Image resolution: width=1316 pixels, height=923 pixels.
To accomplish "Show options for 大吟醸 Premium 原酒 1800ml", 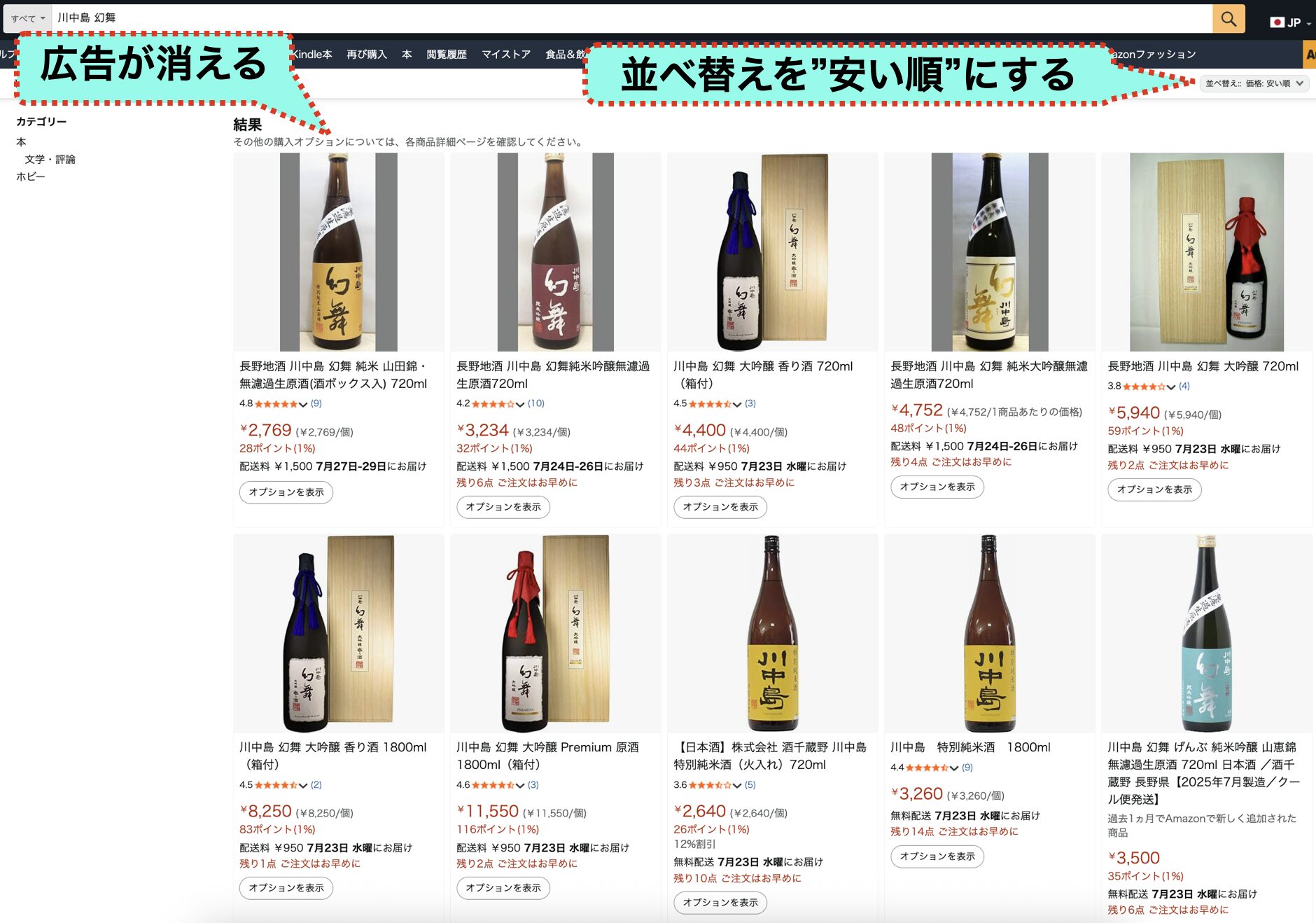I will [503, 888].
